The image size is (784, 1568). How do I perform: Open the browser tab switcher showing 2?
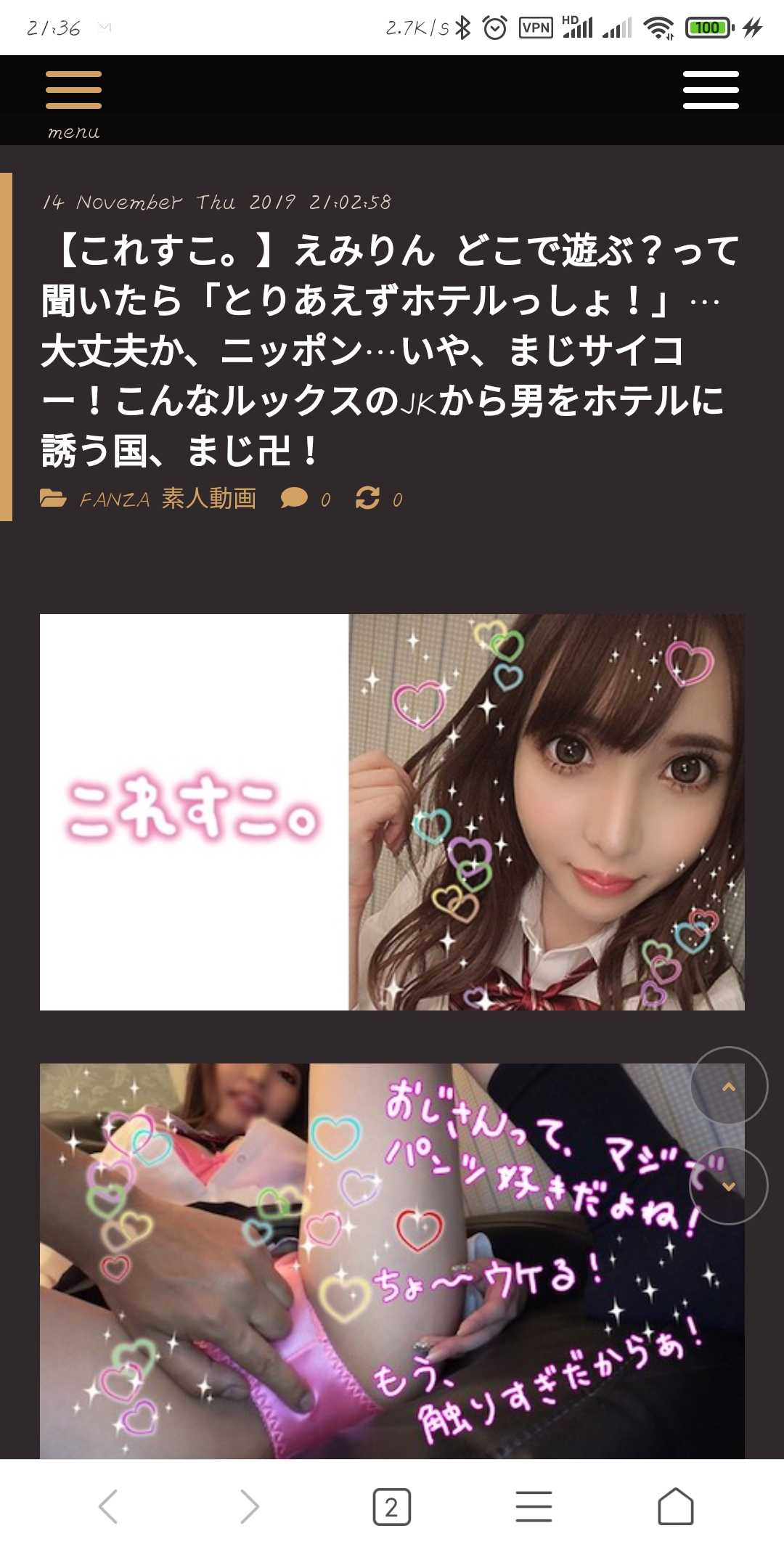pos(391,1506)
